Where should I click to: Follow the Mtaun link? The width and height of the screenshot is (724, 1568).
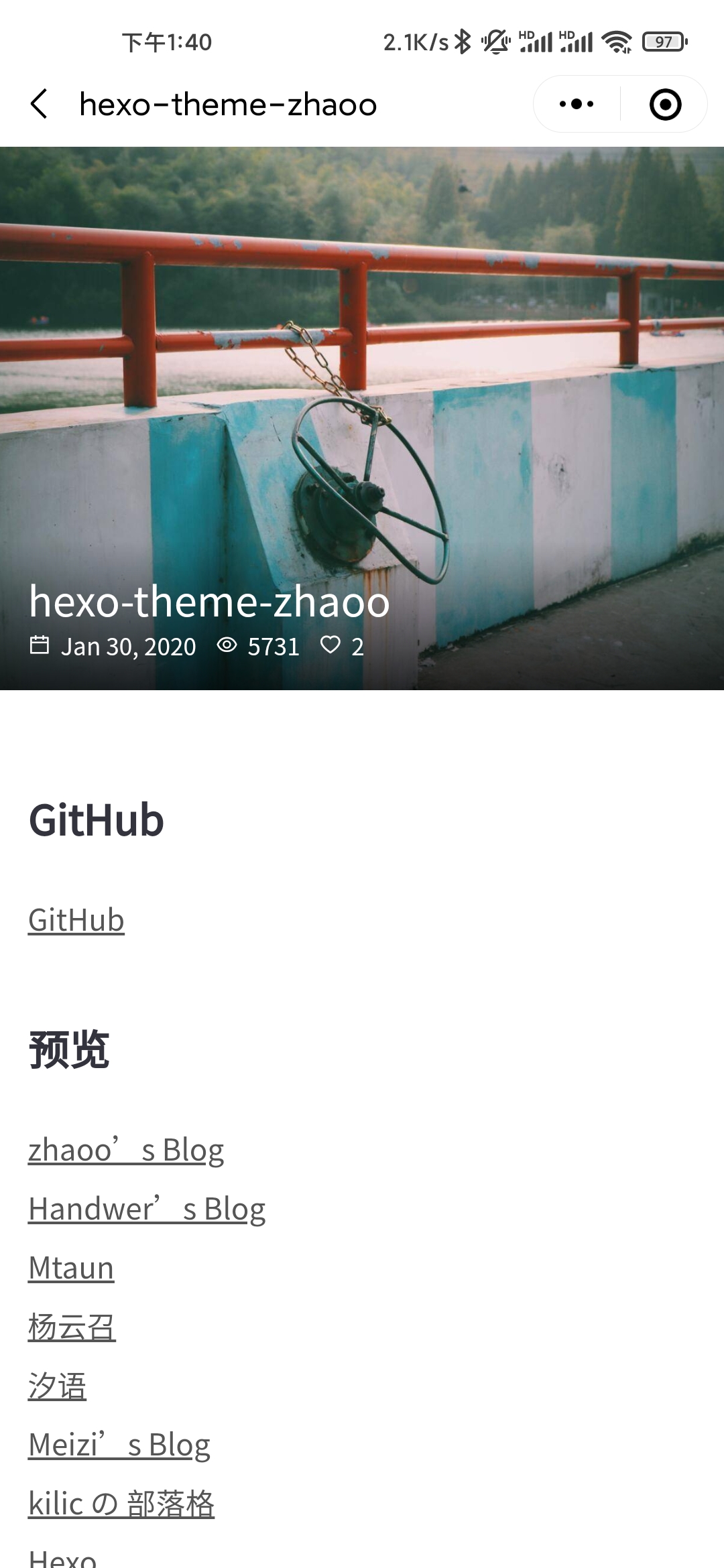click(x=71, y=1268)
